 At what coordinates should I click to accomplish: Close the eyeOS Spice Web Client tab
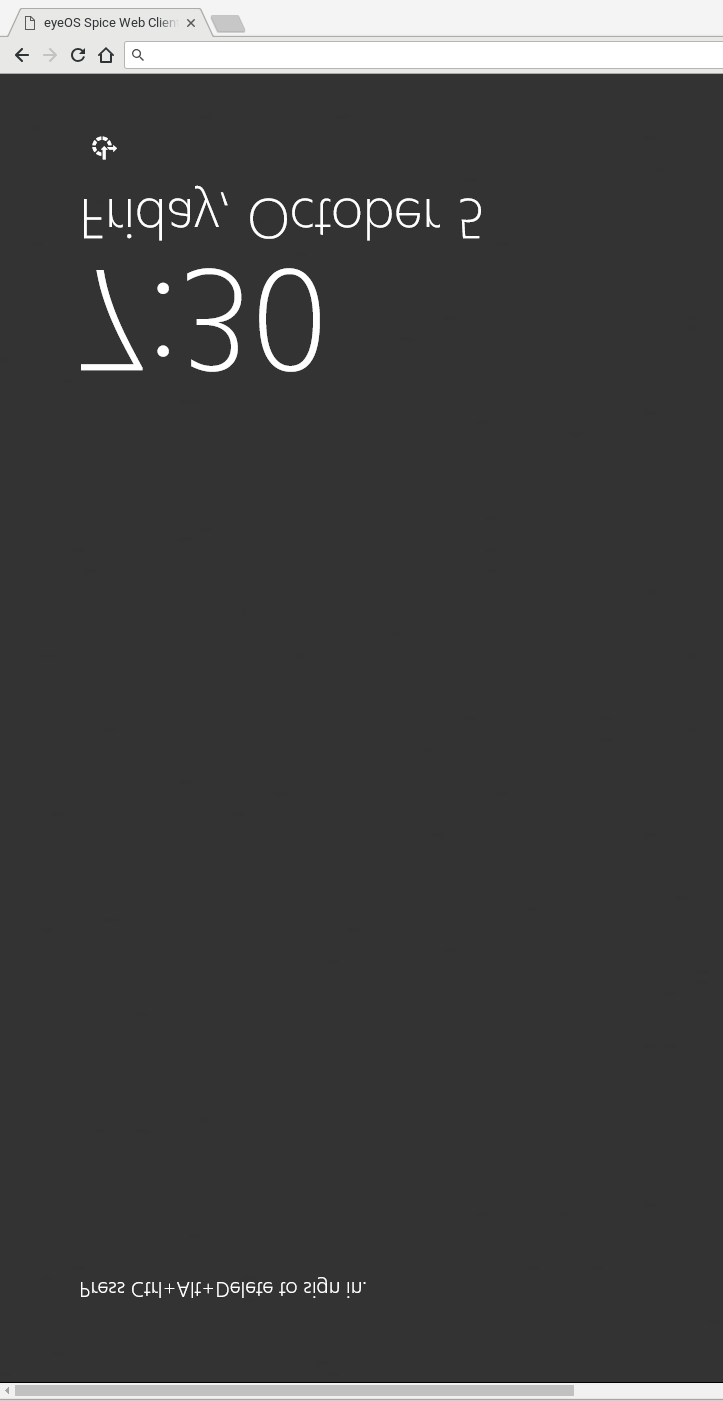191,23
